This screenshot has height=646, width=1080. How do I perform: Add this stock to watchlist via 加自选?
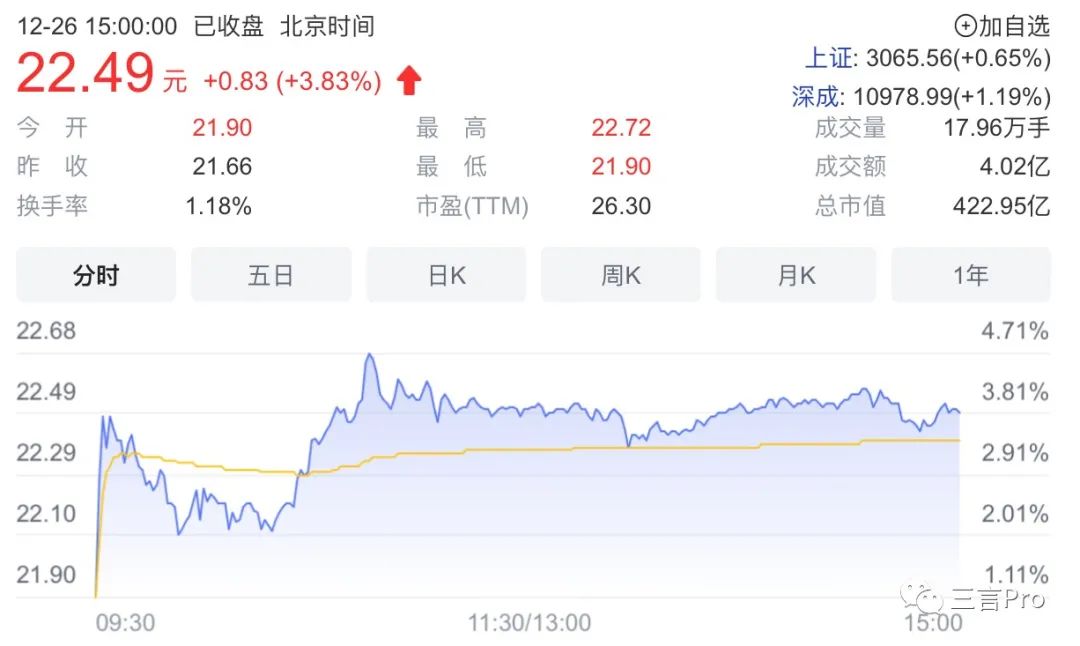1003,26
